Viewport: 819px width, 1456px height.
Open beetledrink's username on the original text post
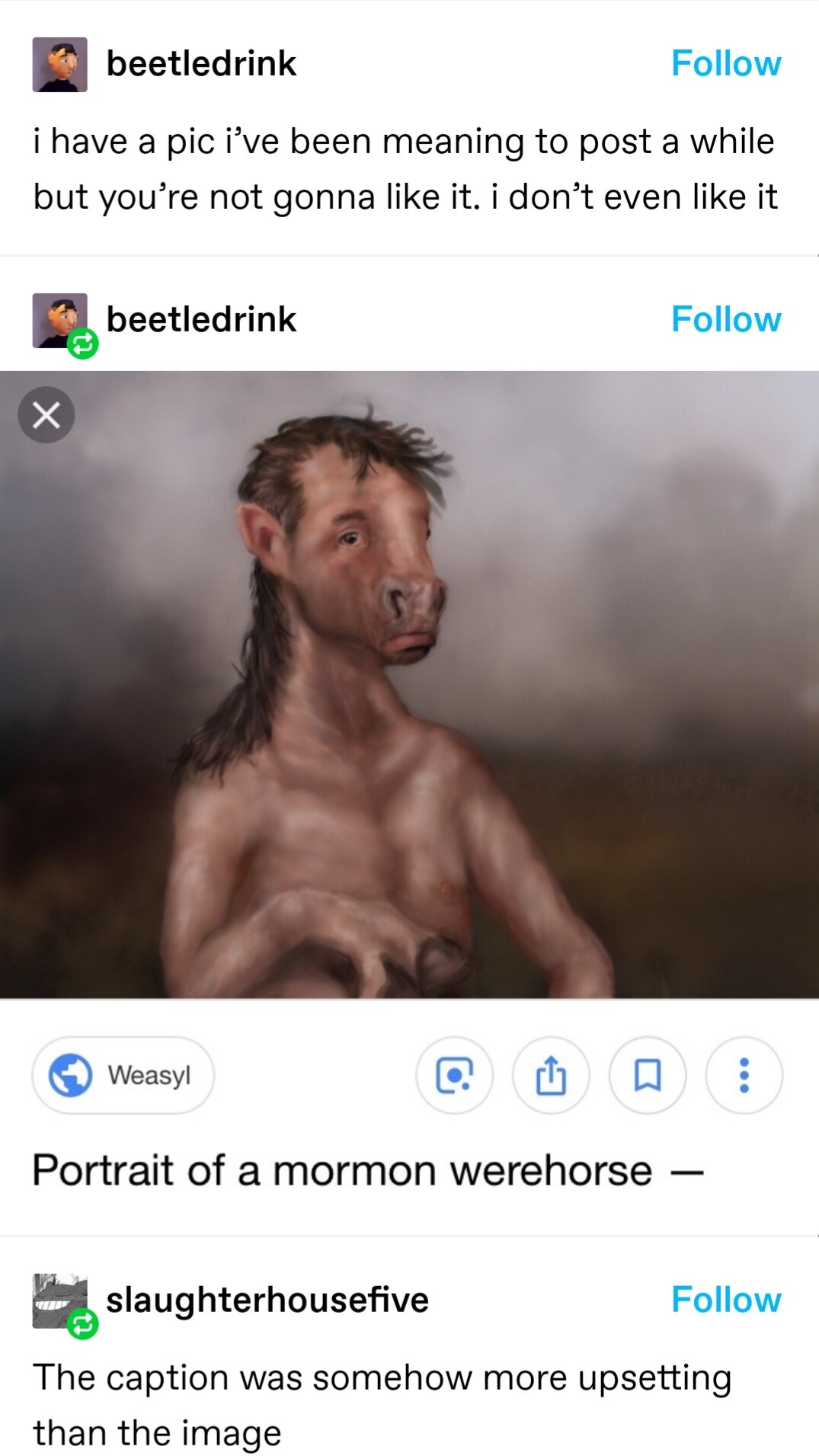point(201,63)
